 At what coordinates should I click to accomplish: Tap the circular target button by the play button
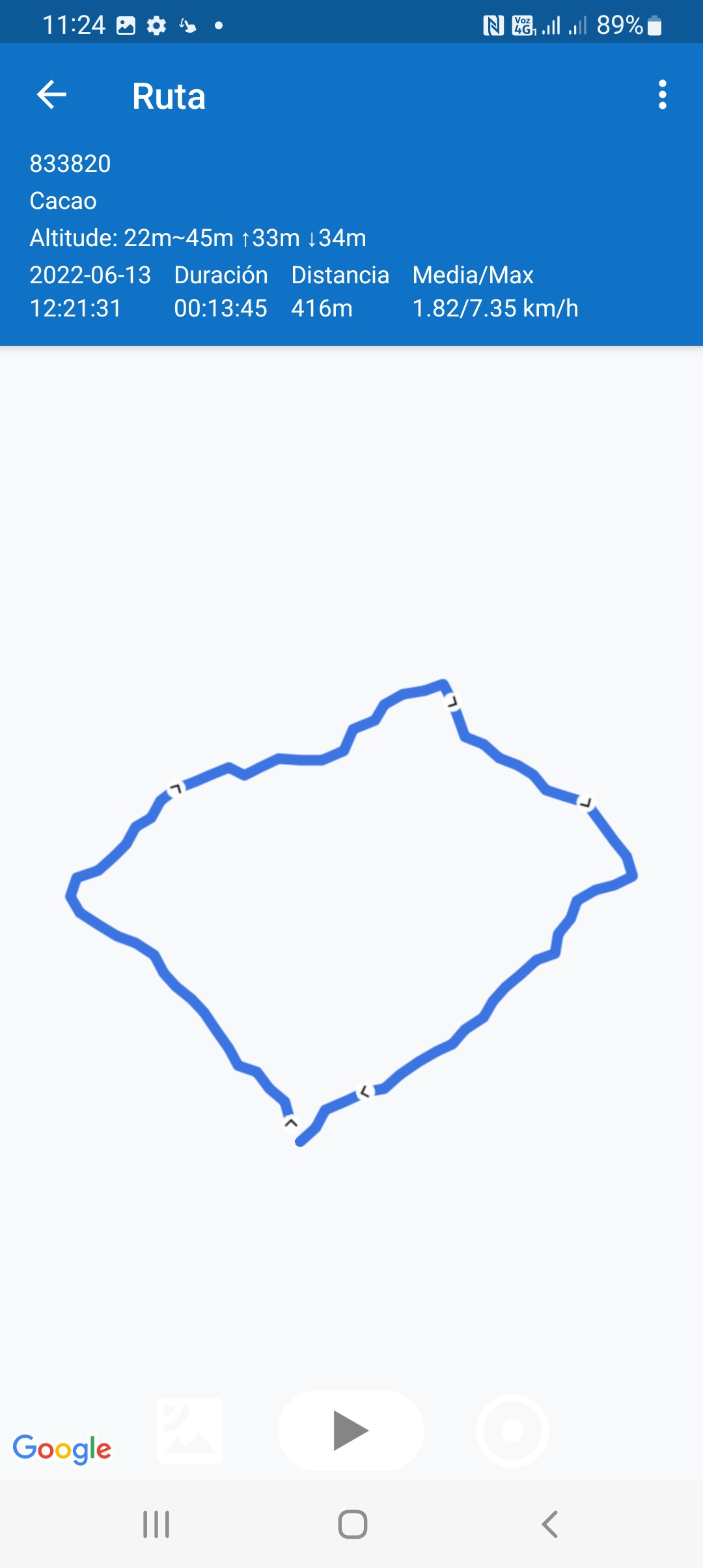click(x=512, y=1431)
